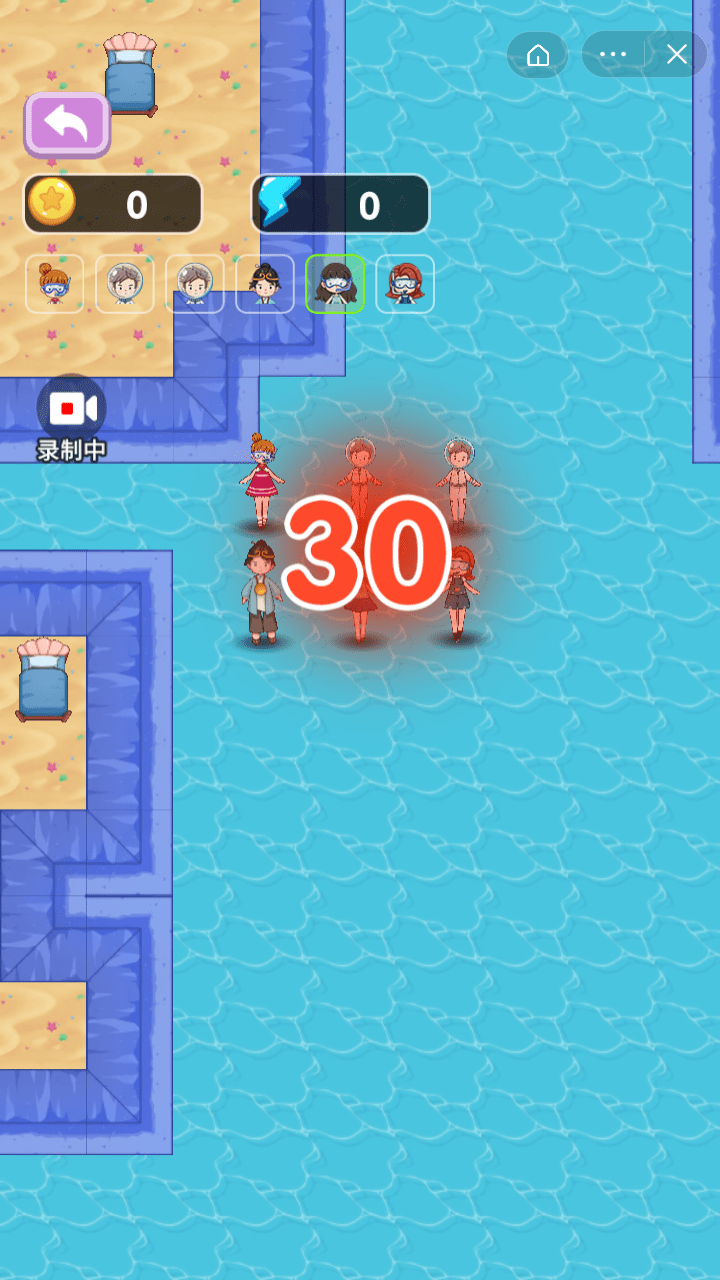Go to the mini program home

(538, 55)
